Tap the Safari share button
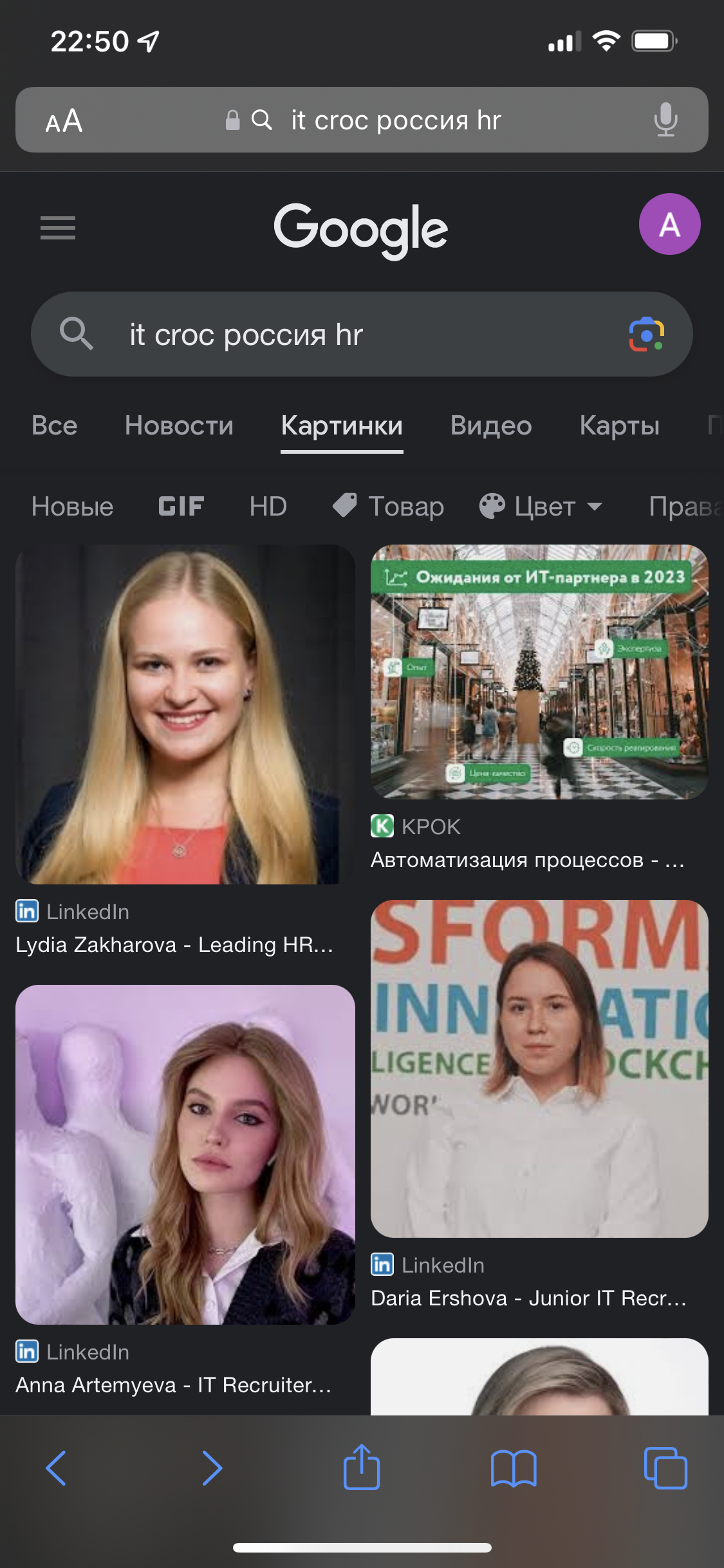 pyautogui.click(x=362, y=1468)
